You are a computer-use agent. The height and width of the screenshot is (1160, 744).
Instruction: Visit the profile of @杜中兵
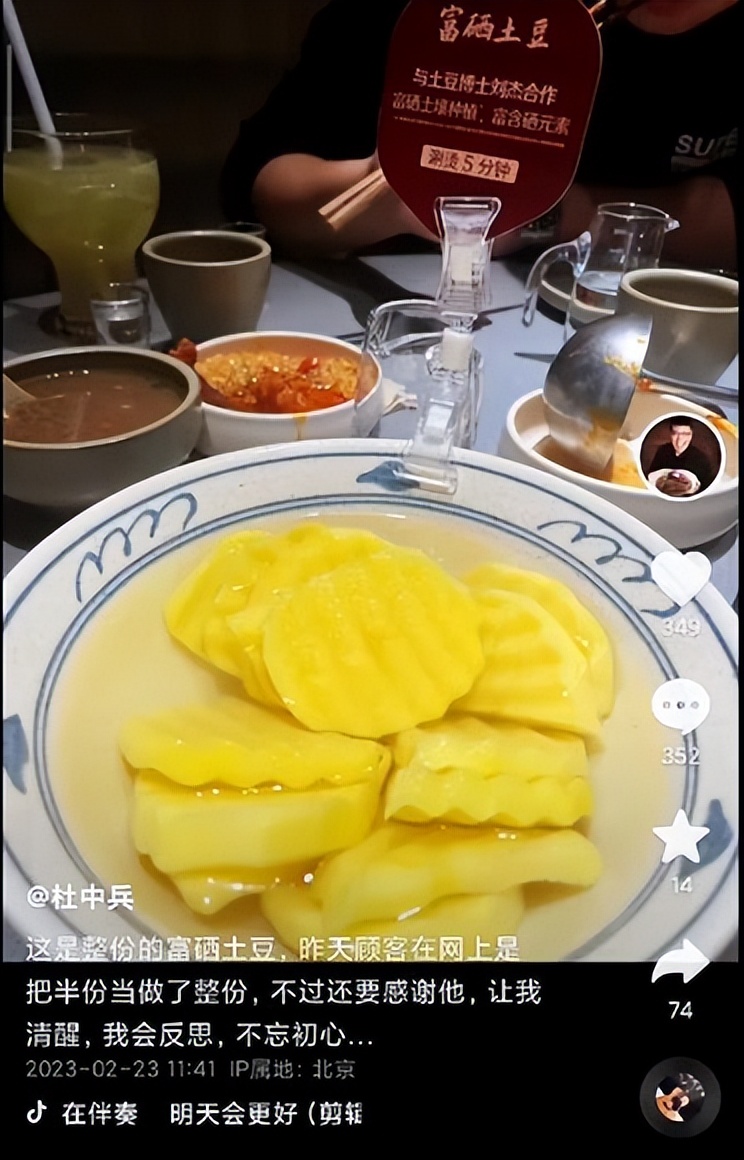(82, 897)
